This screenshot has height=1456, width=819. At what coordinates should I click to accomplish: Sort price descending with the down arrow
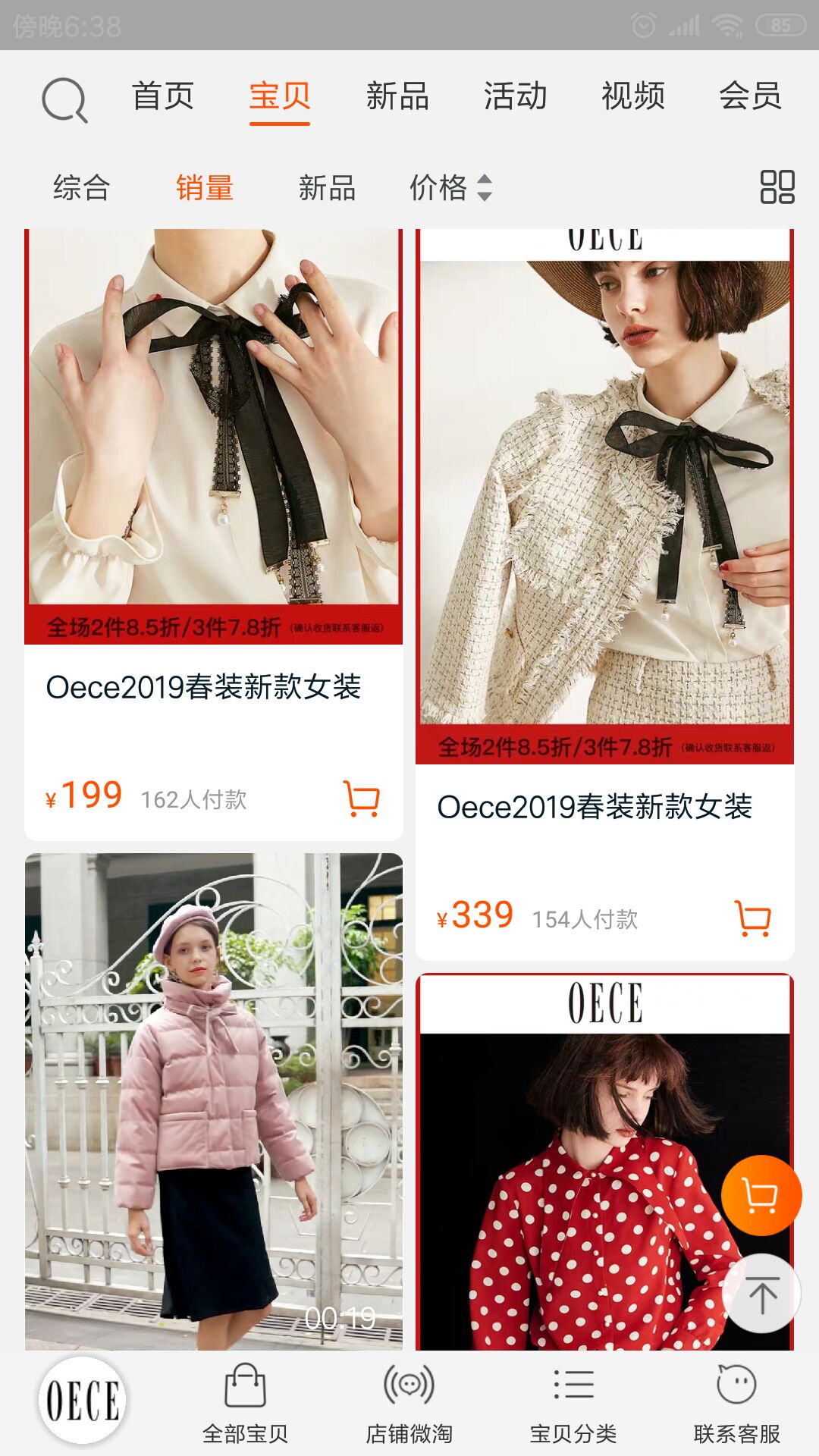point(485,196)
